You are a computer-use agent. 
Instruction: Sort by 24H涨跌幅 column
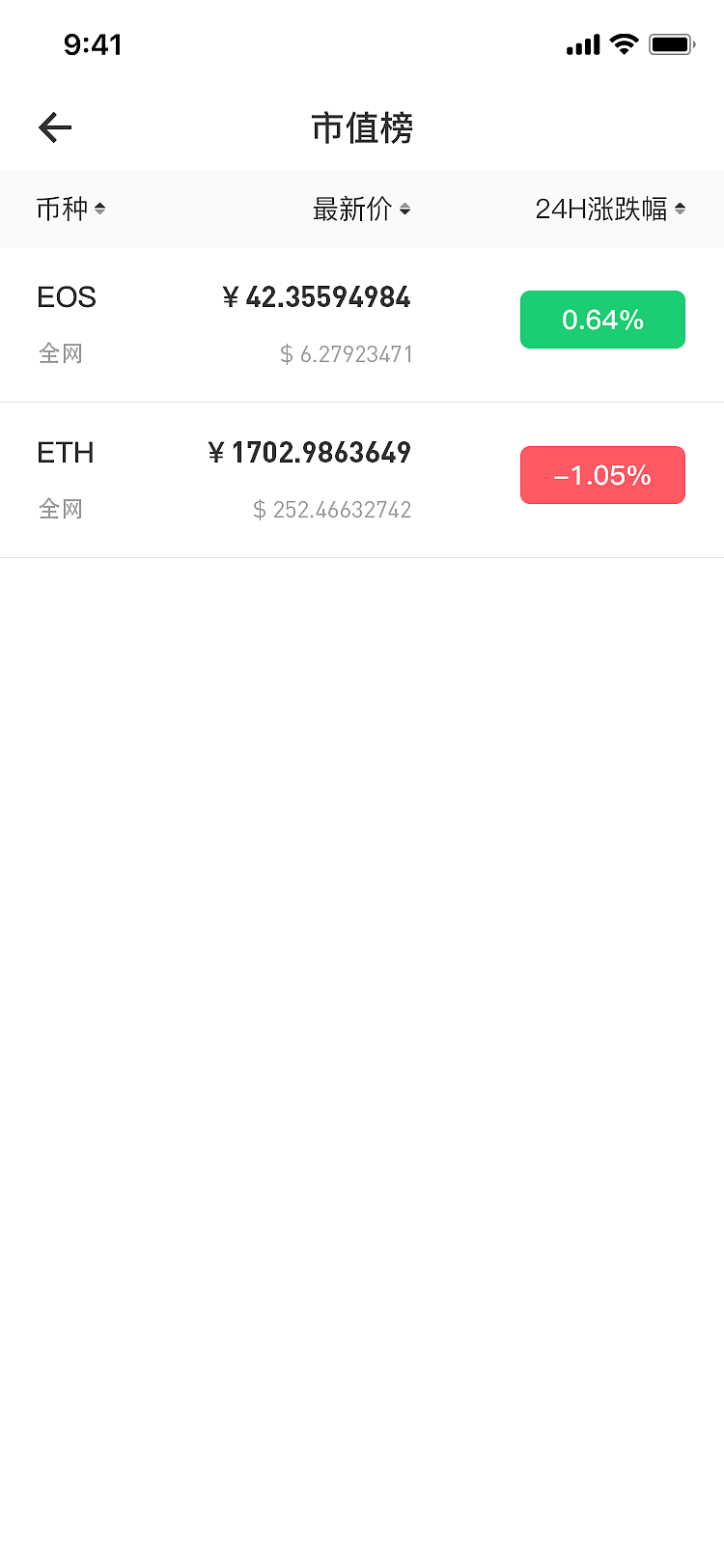(610, 209)
